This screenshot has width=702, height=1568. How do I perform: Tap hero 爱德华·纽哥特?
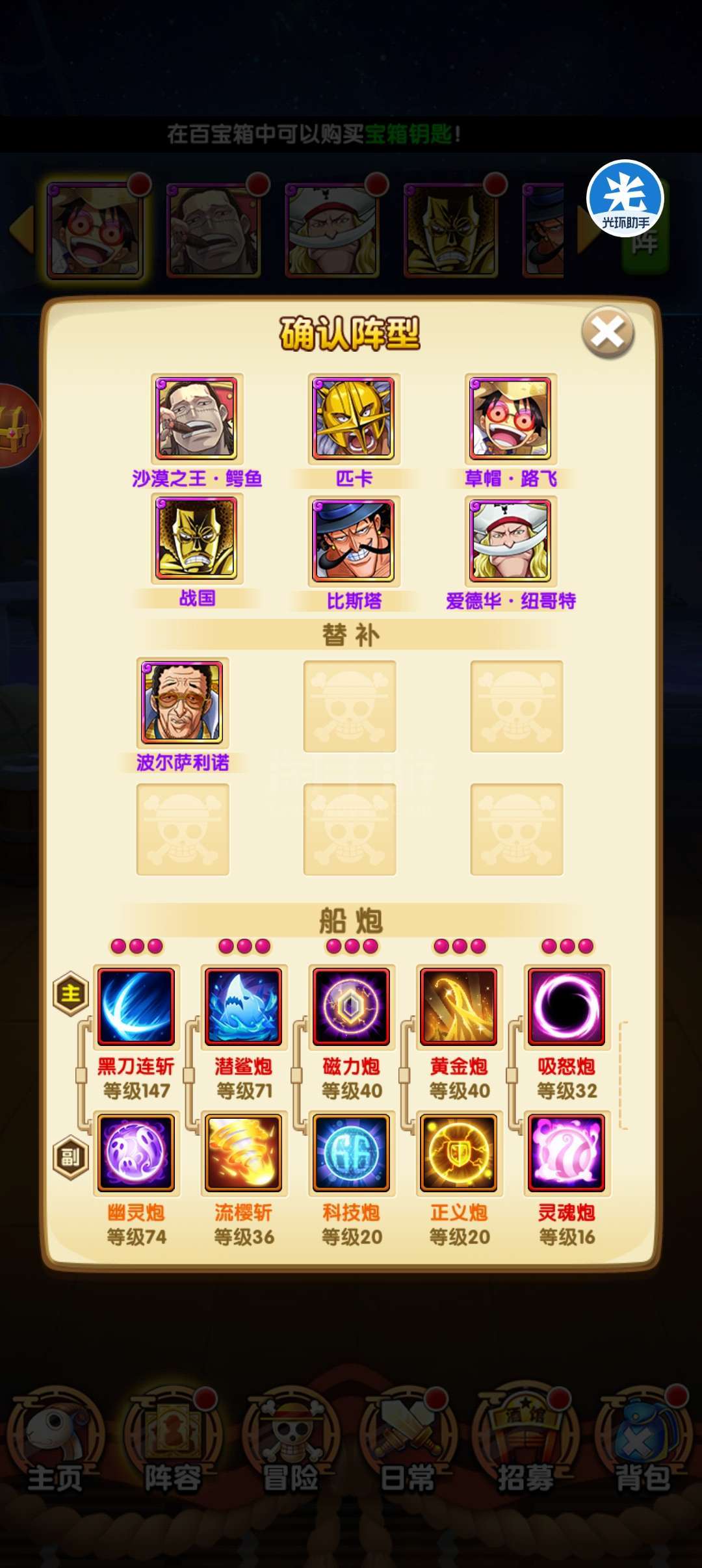(x=511, y=540)
